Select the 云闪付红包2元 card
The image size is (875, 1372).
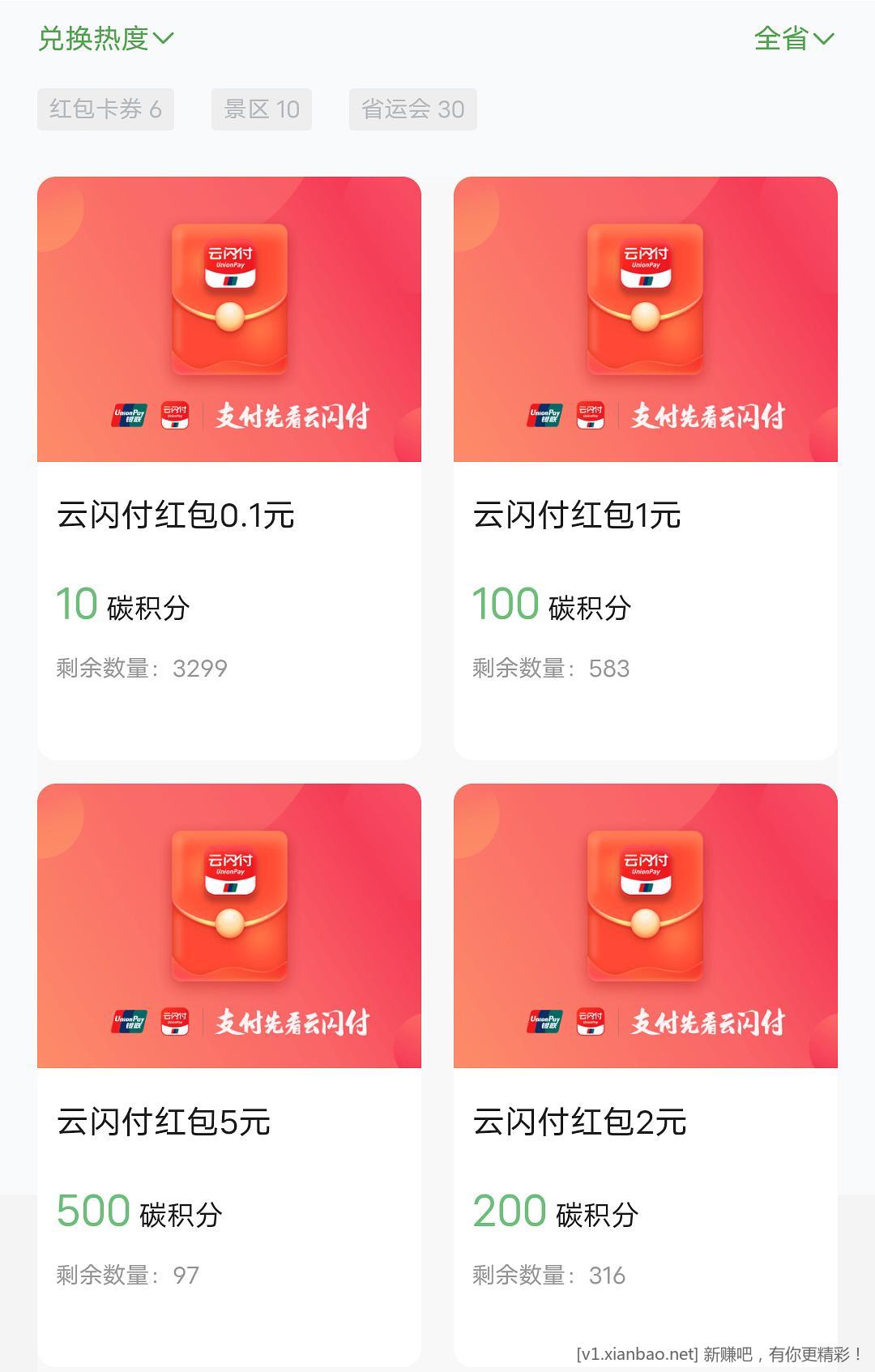click(x=645, y=1074)
